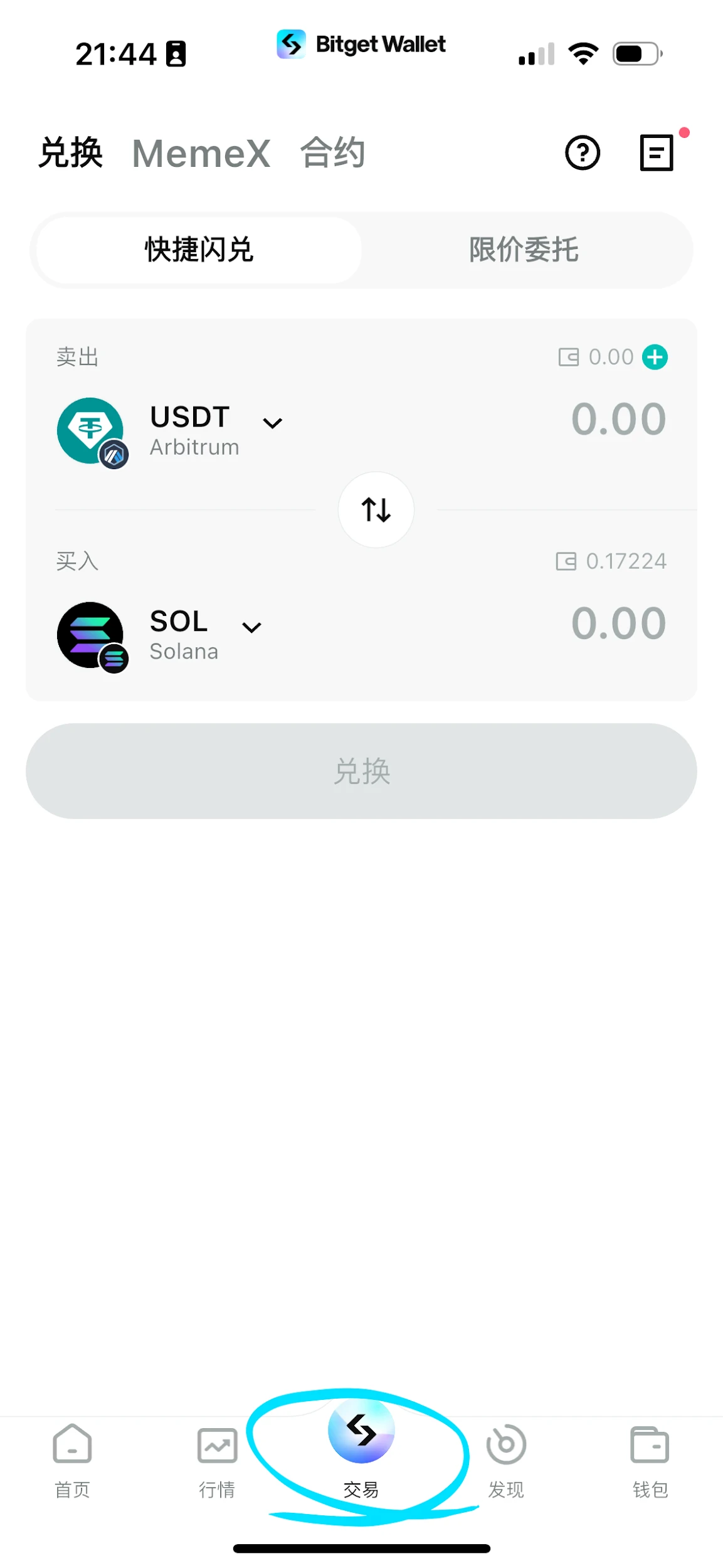Tap the 兑换 swap button
Screen dimensions: 723x1568
pos(361,771)
